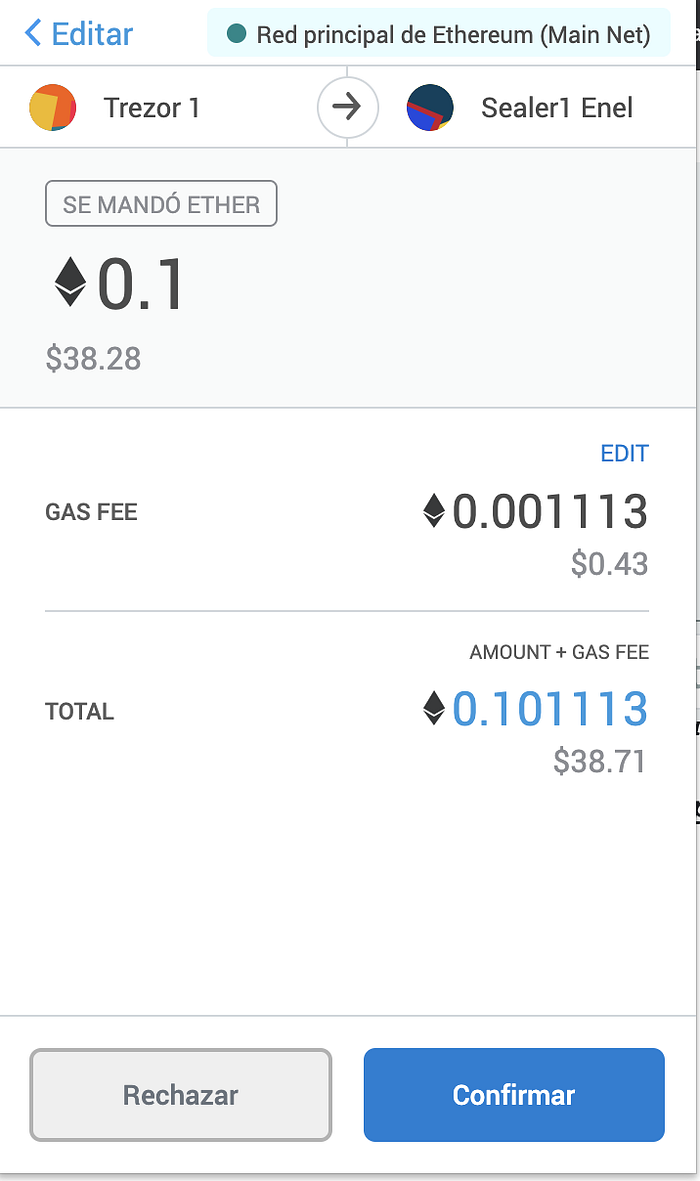Viewport: 700px width, 1181px height.
Task: Confirm the Ether transaction
Action: (514, 1095)
